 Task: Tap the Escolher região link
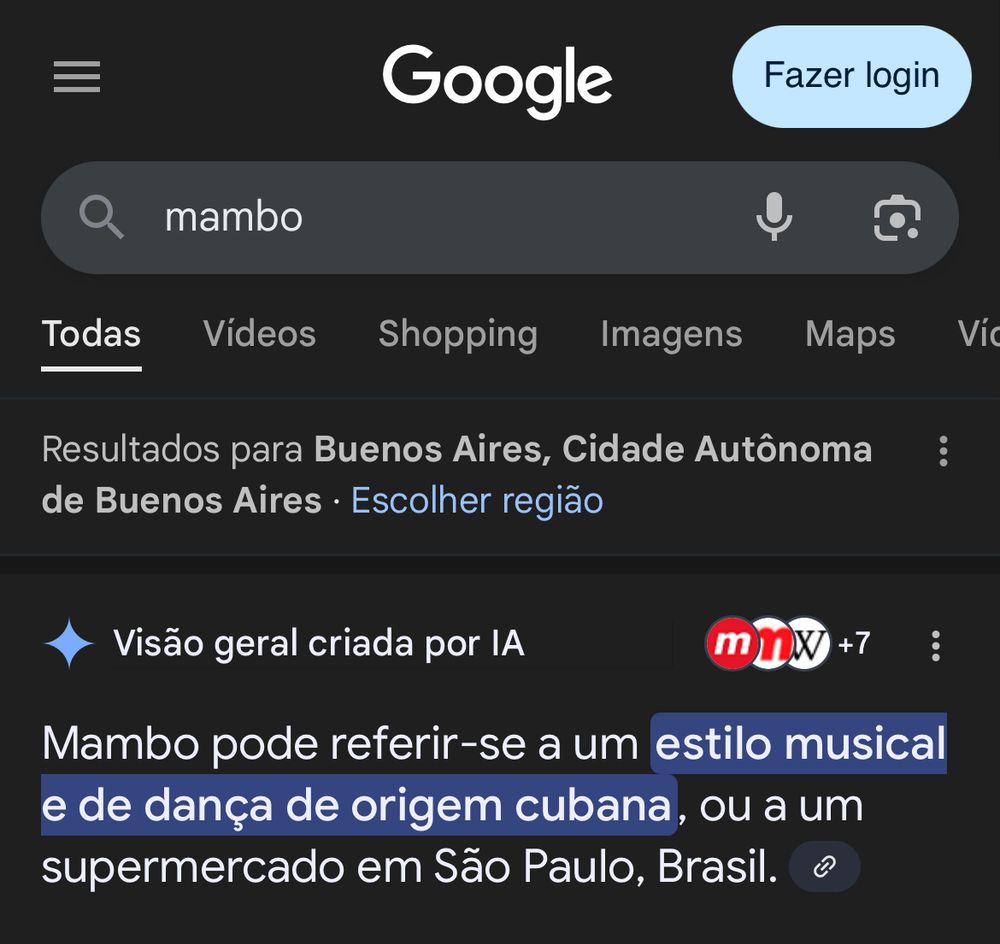click(477, 500)
